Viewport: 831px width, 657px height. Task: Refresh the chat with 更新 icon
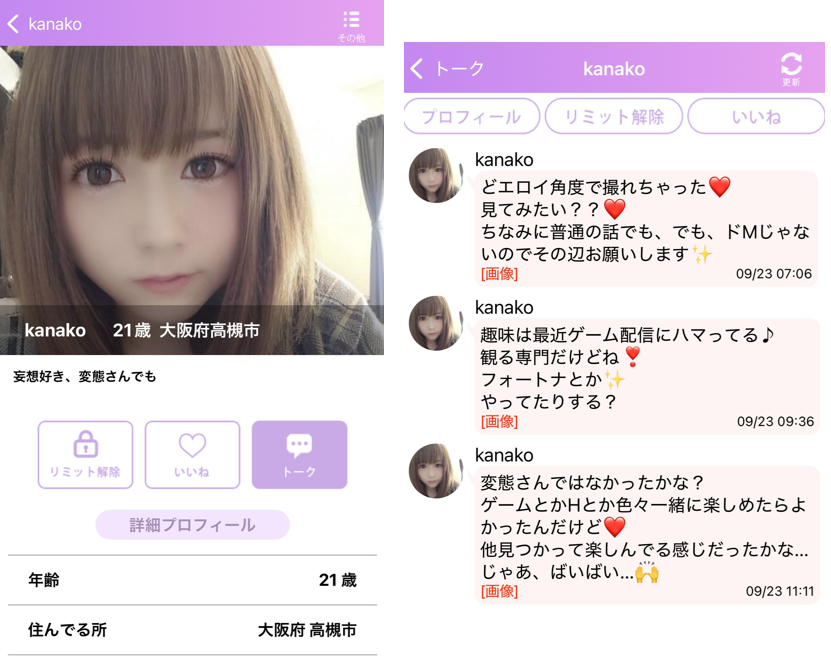(791, 67)
